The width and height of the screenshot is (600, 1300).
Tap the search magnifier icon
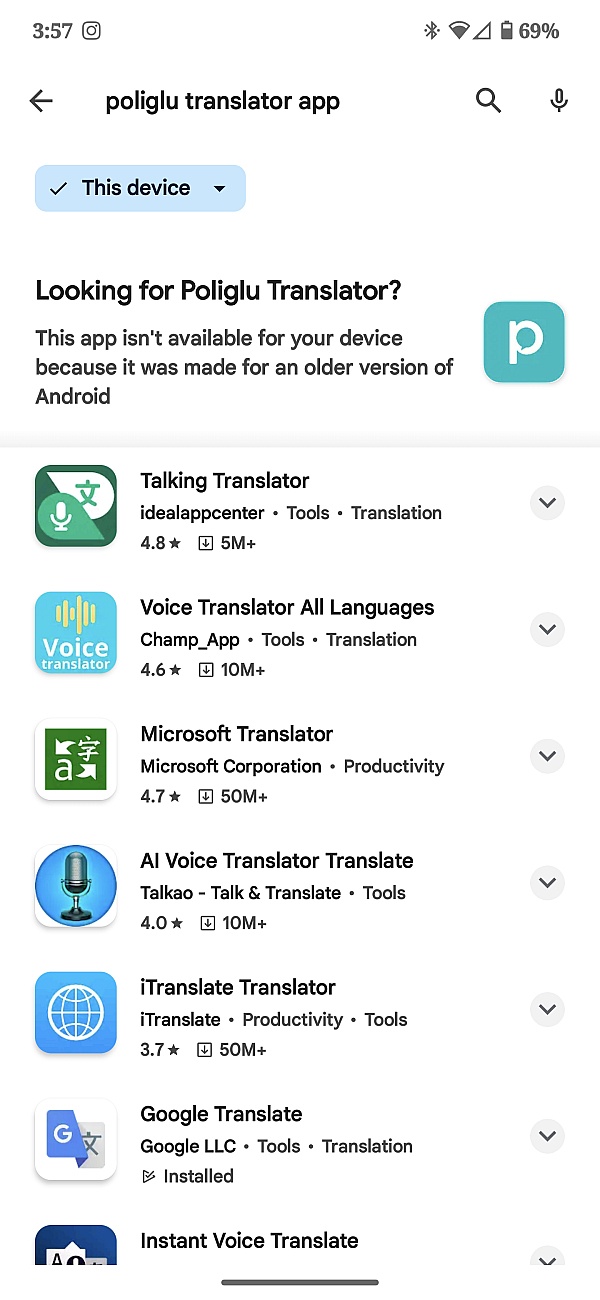point(488,101)
